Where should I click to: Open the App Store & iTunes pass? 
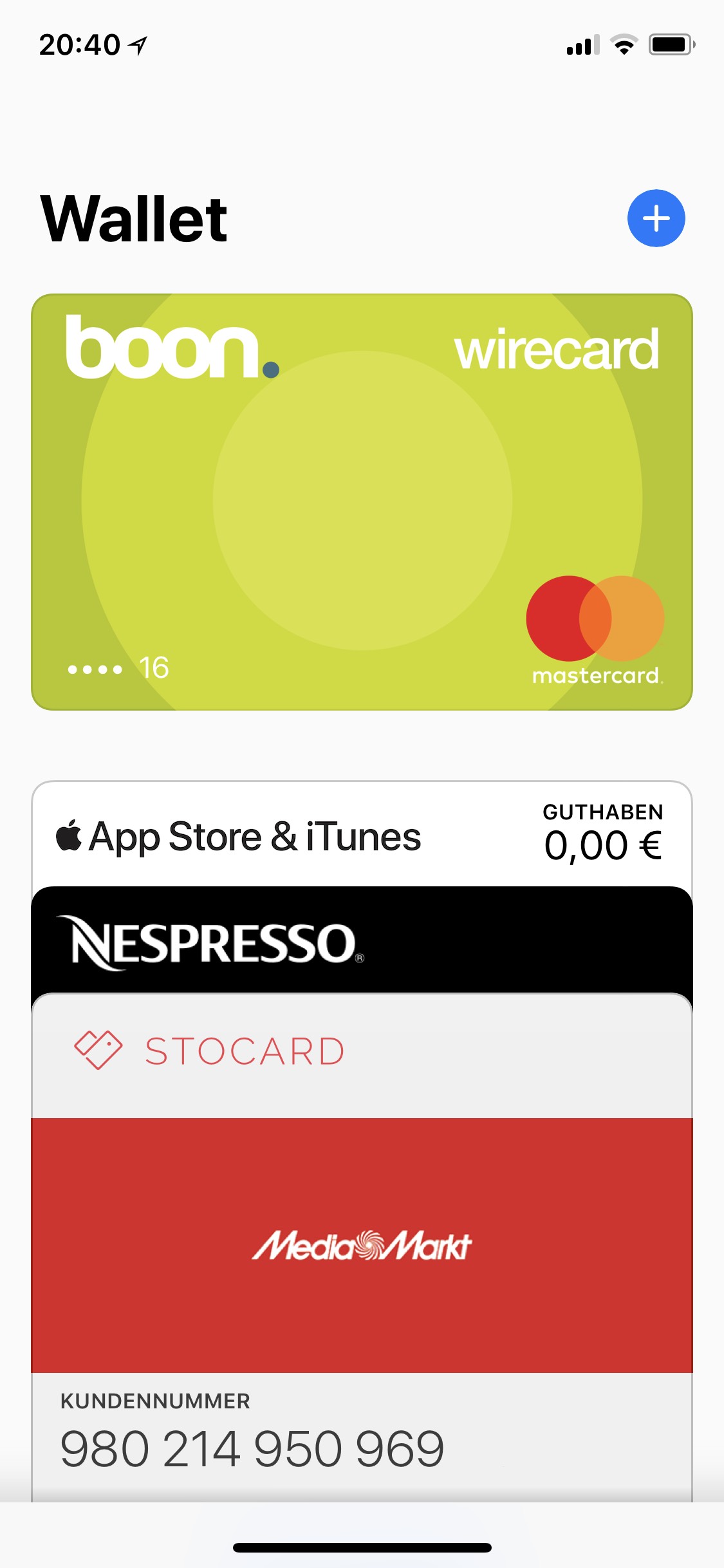click(x=362, y=835)
